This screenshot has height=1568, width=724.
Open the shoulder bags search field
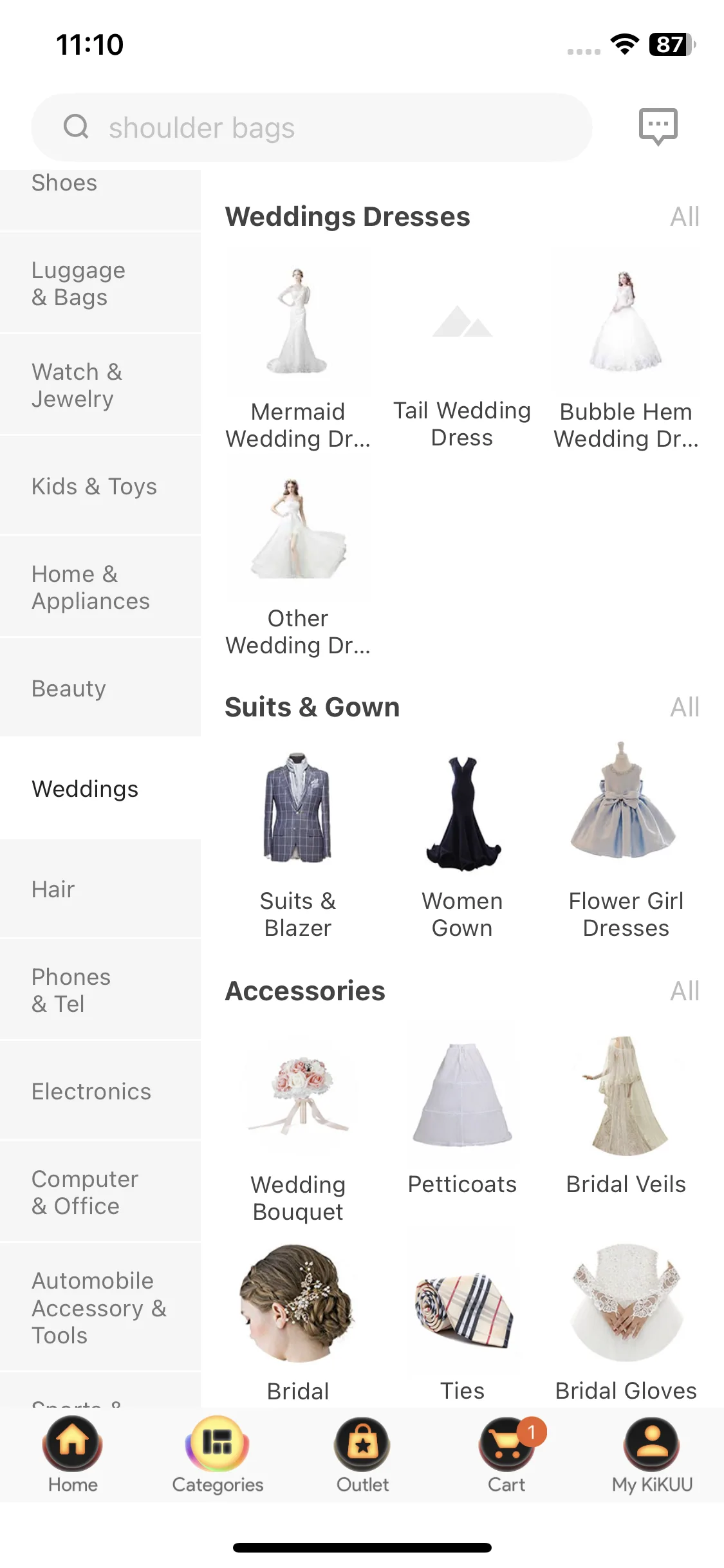[311, 127]
